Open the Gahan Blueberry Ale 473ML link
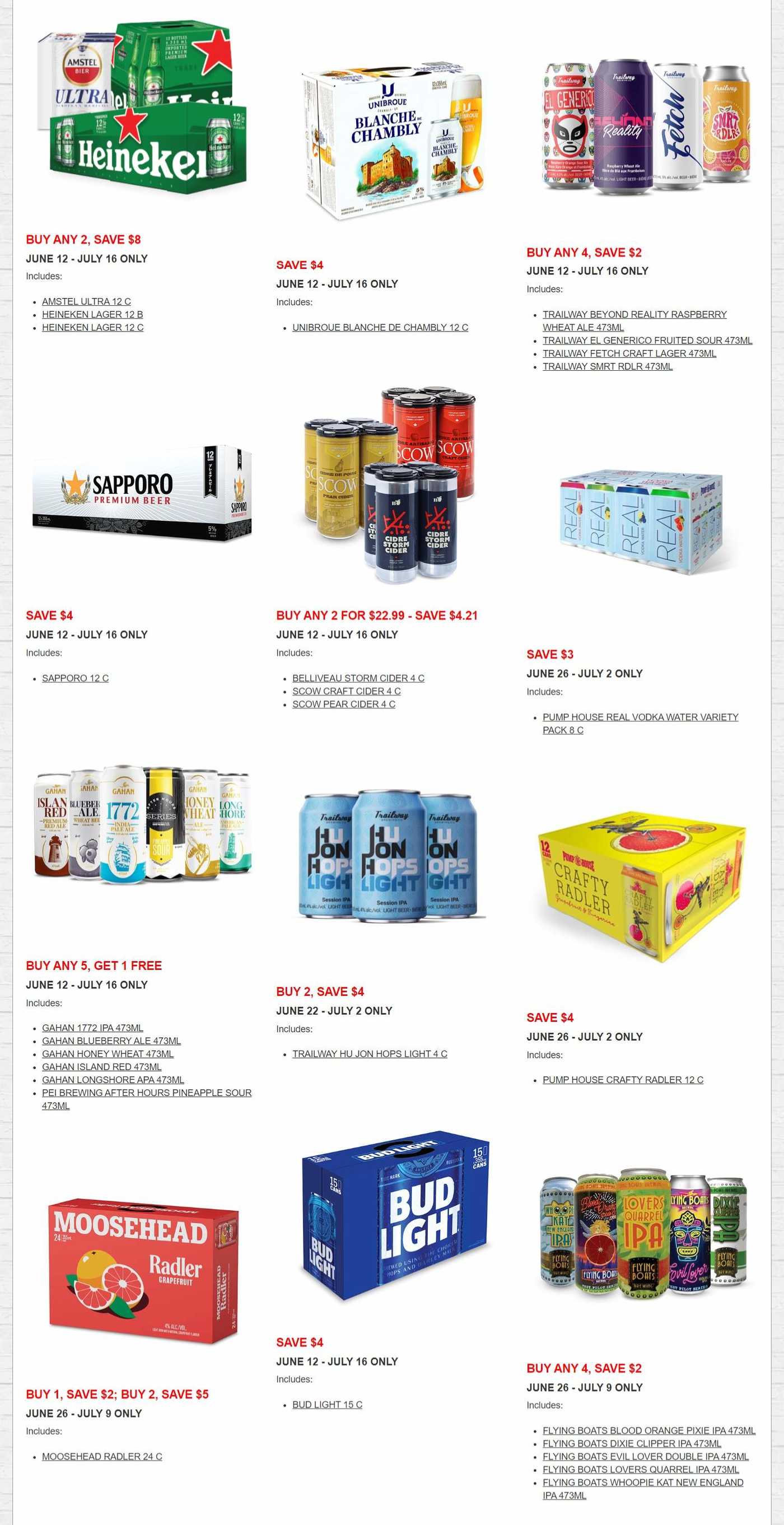The width and height of the screenshot is (784, 1525). pos(111,1041)
